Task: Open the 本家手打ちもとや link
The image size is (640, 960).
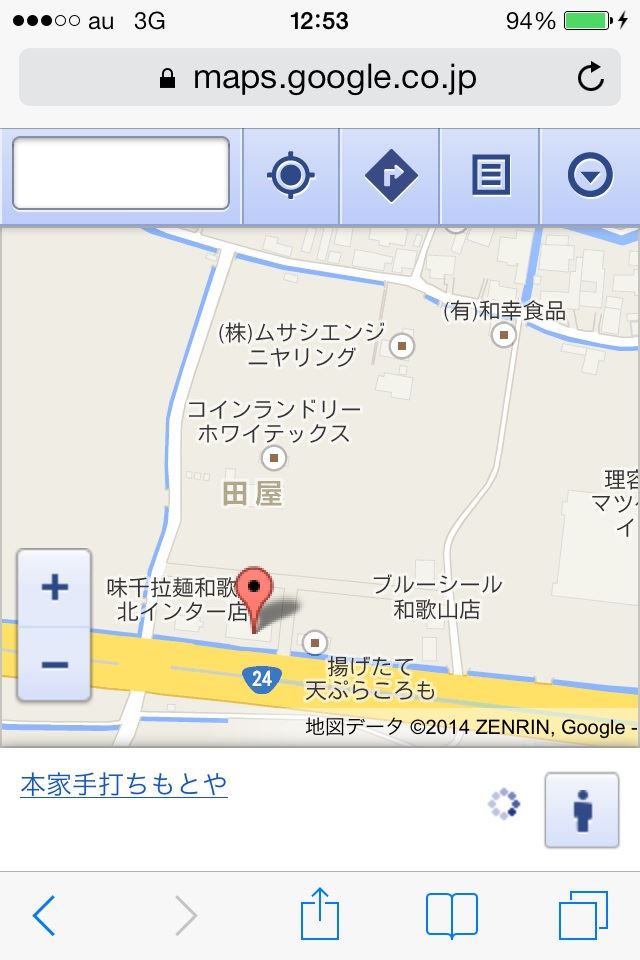Action: click(x=124, y=784)
